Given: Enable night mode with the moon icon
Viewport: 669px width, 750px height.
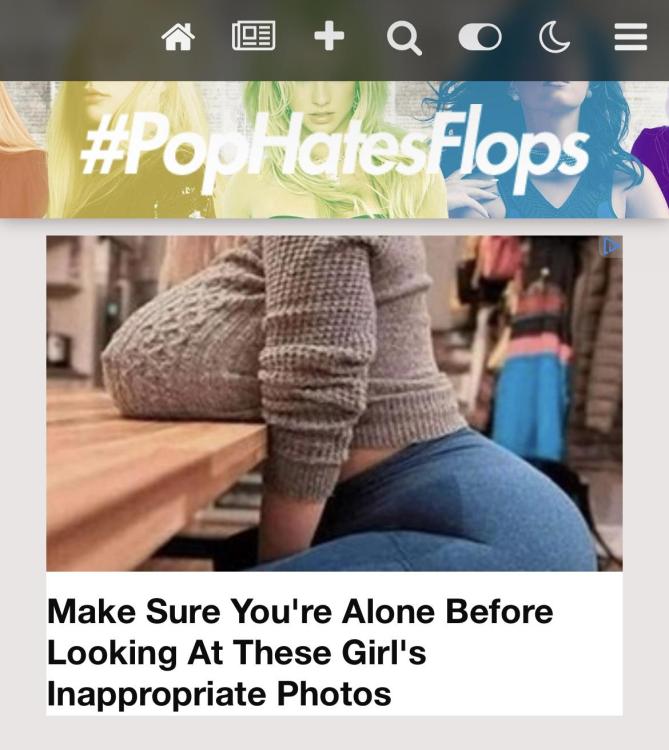Looking at the screenshot, I should (x=554, y=38).
